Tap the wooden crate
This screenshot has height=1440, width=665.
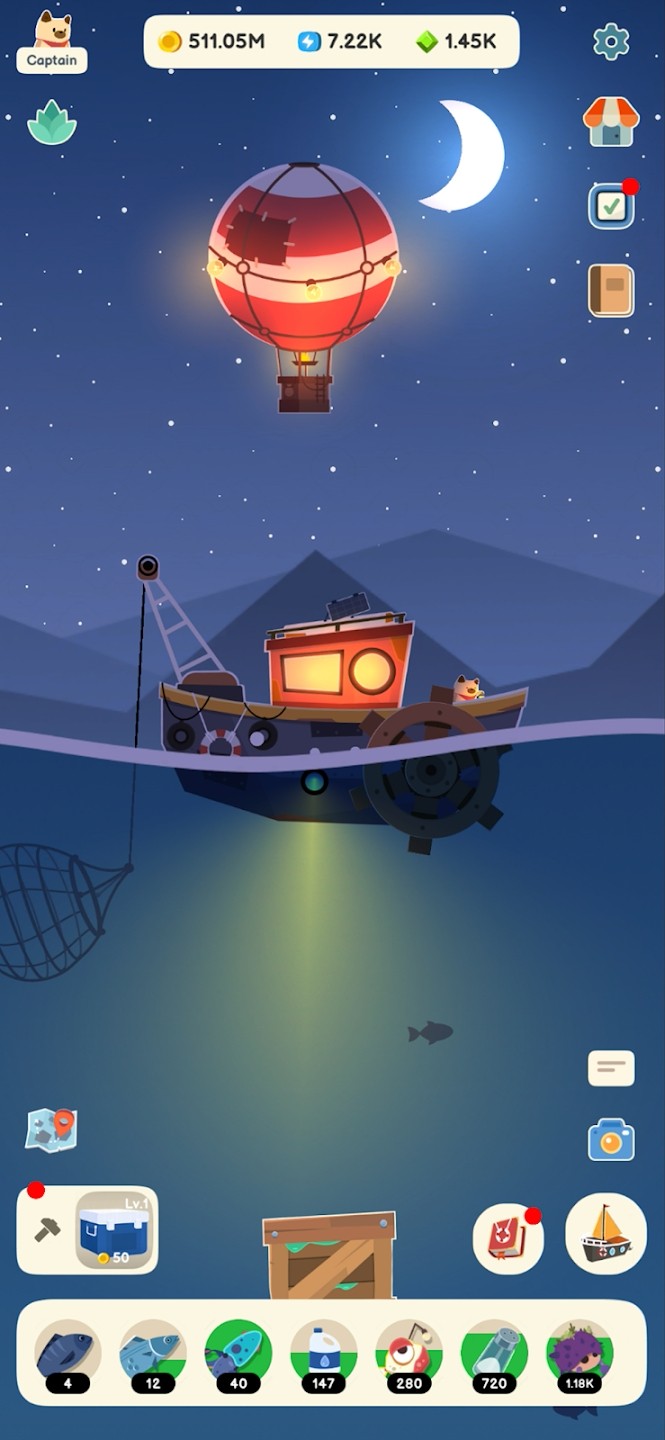(x=329, y=1255)
